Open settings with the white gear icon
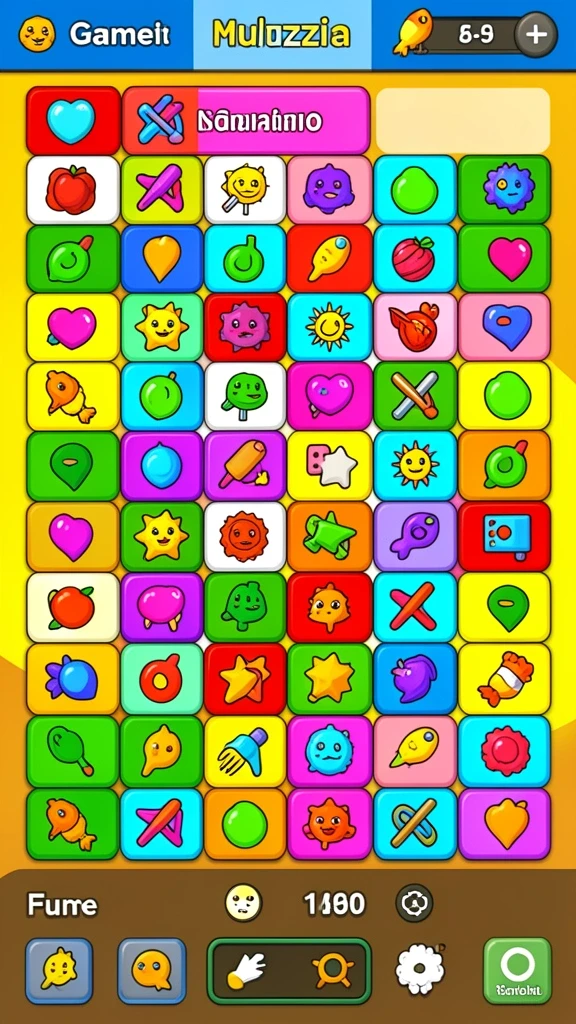 420,969
